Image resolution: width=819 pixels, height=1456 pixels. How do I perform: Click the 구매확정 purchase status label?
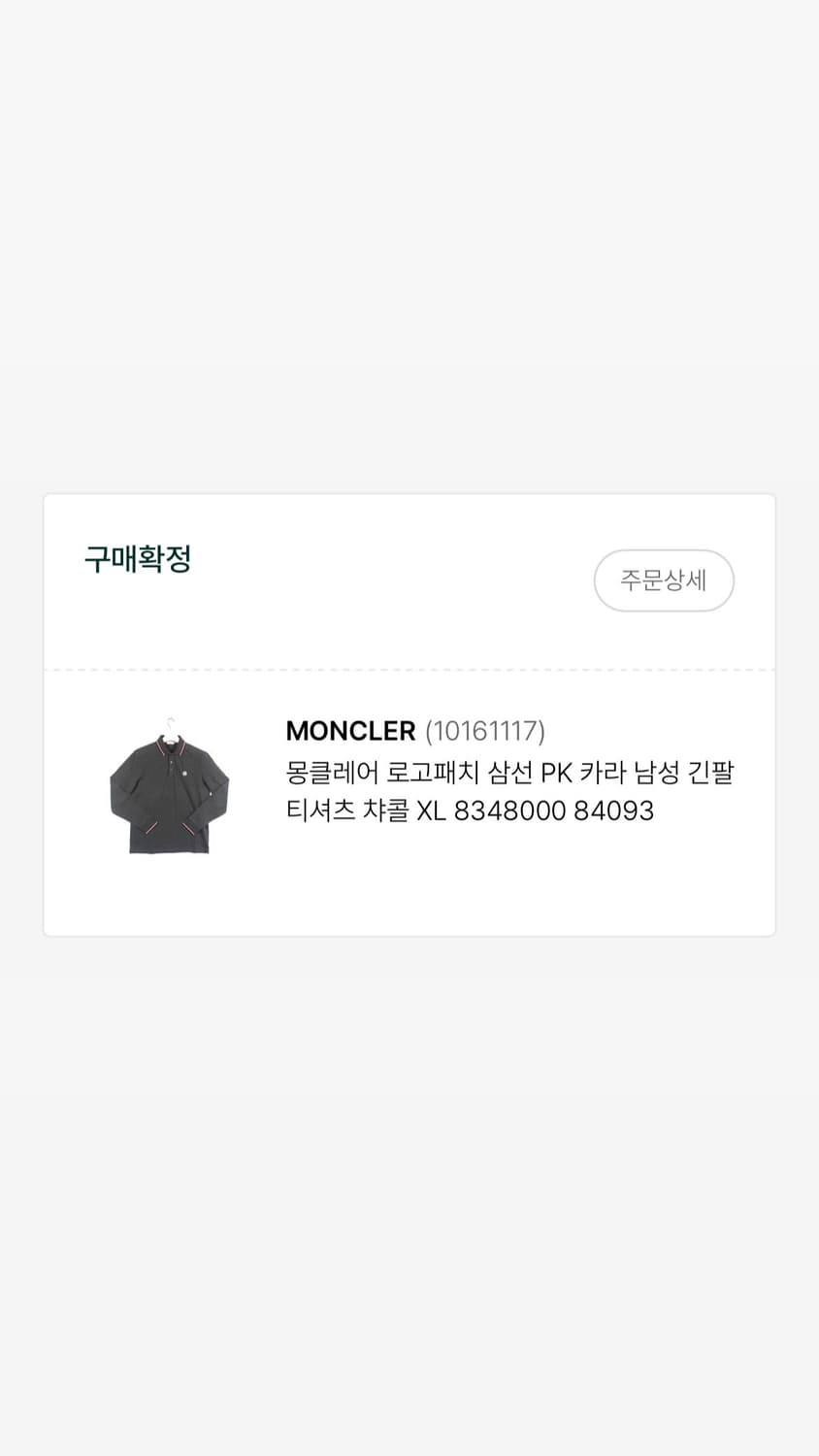(x=140, y=557)
